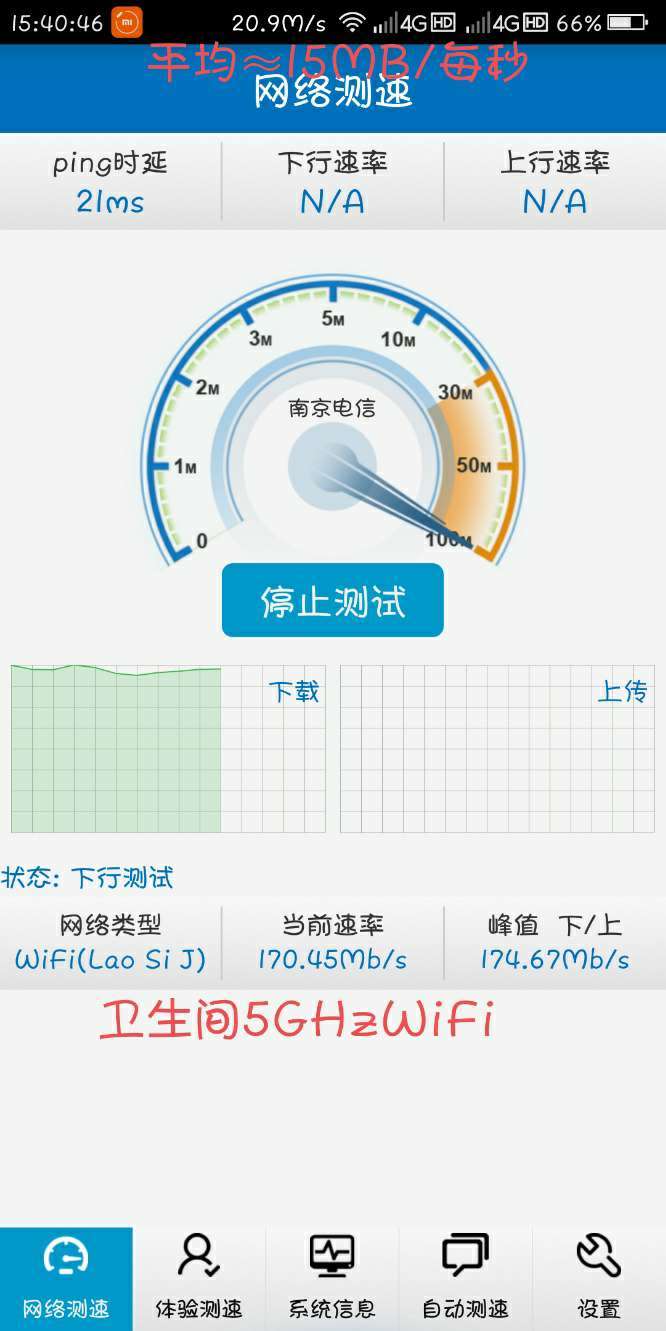This screenshot has height=1331, width=666.
Task: Tap the 停止测试 button
Action: tap(332, 601)
